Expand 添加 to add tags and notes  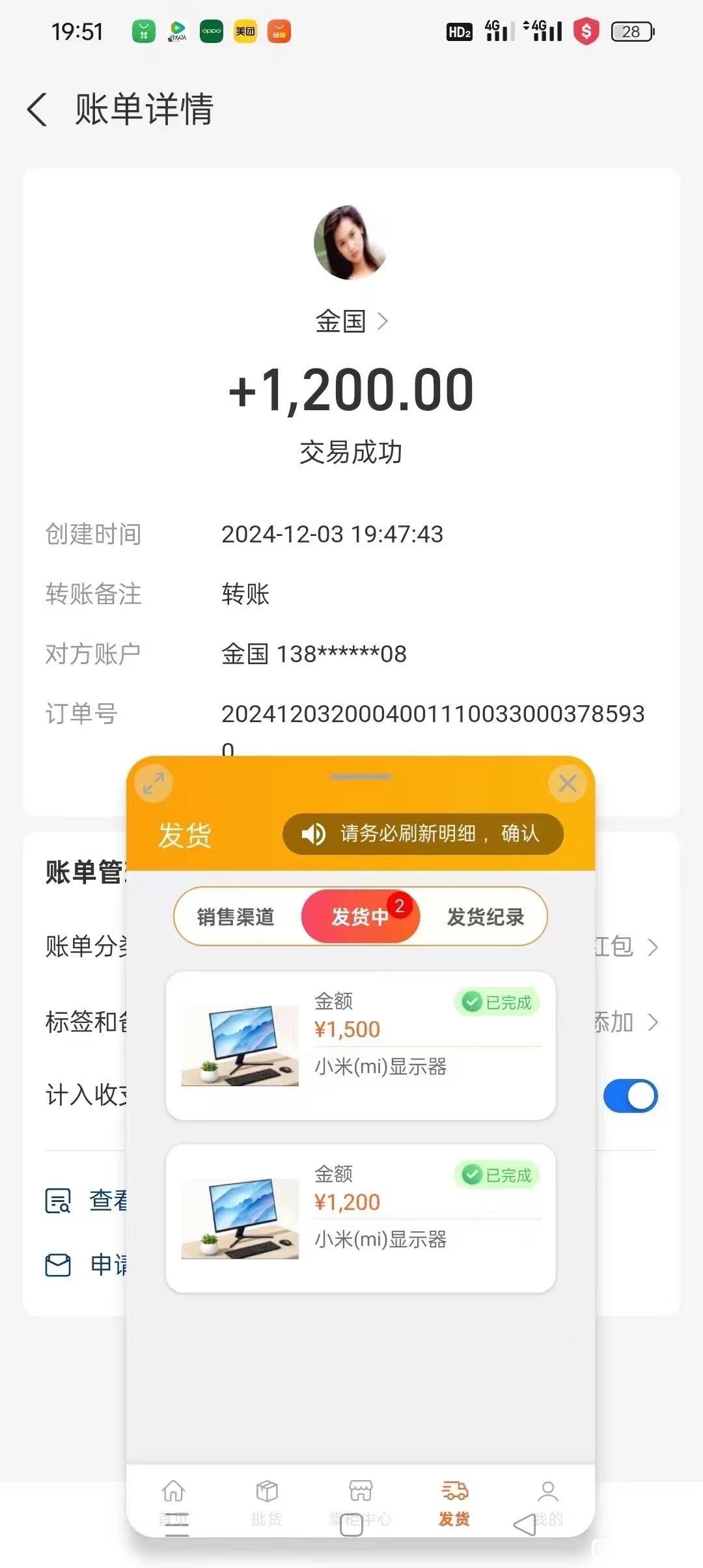point(654,1022)
